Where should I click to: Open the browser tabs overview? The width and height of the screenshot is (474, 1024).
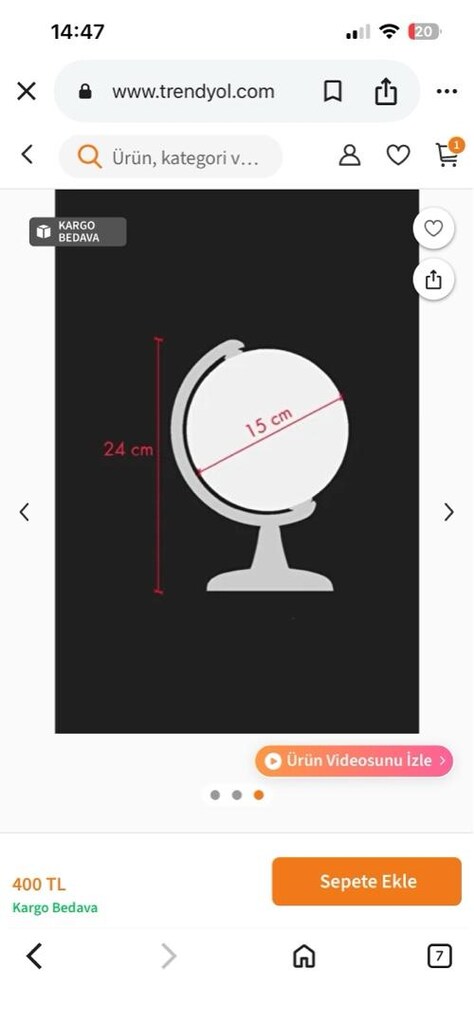[x=439, y=957]
